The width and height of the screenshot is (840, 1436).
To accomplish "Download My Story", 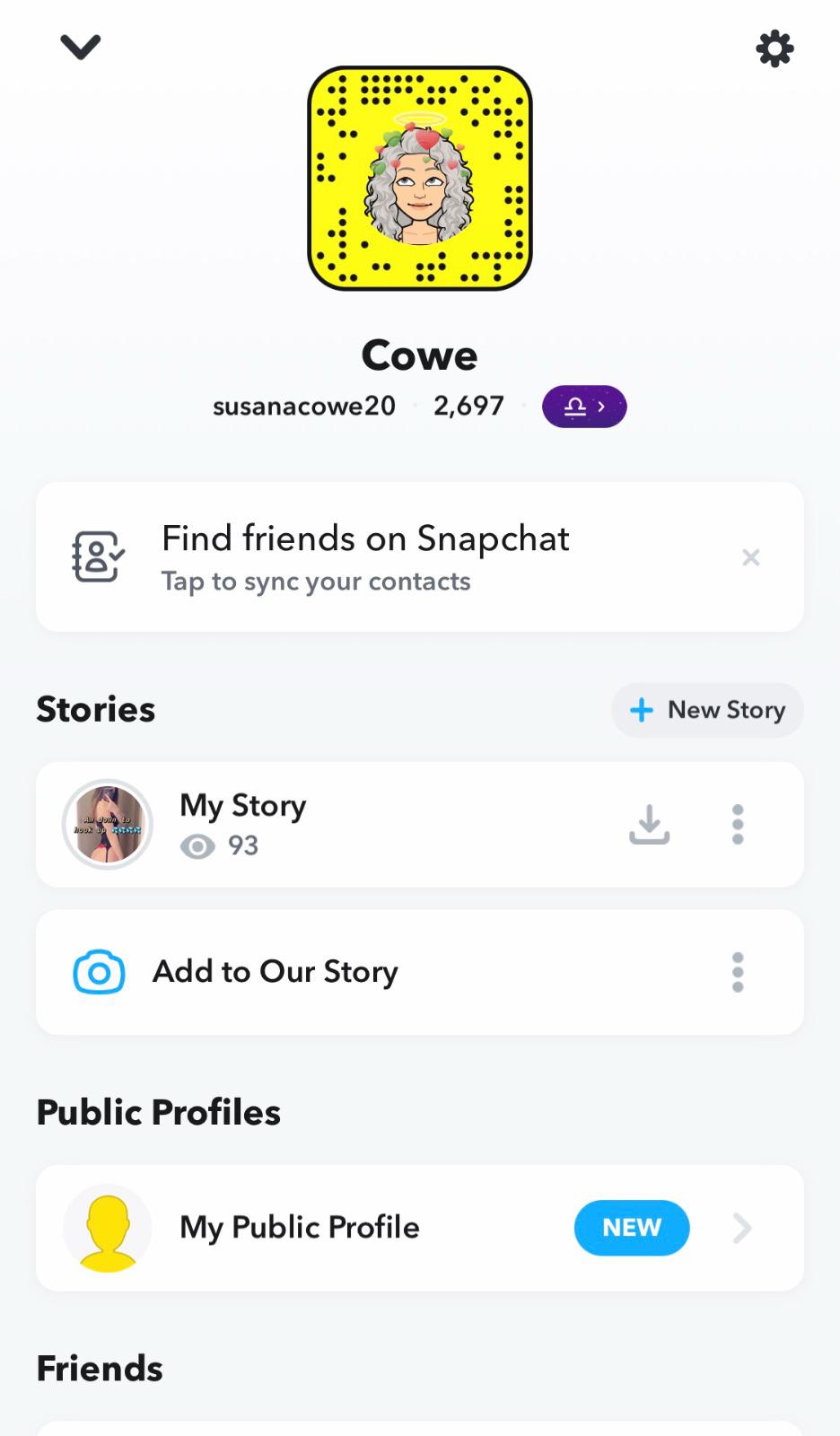I will pos(649,824).
